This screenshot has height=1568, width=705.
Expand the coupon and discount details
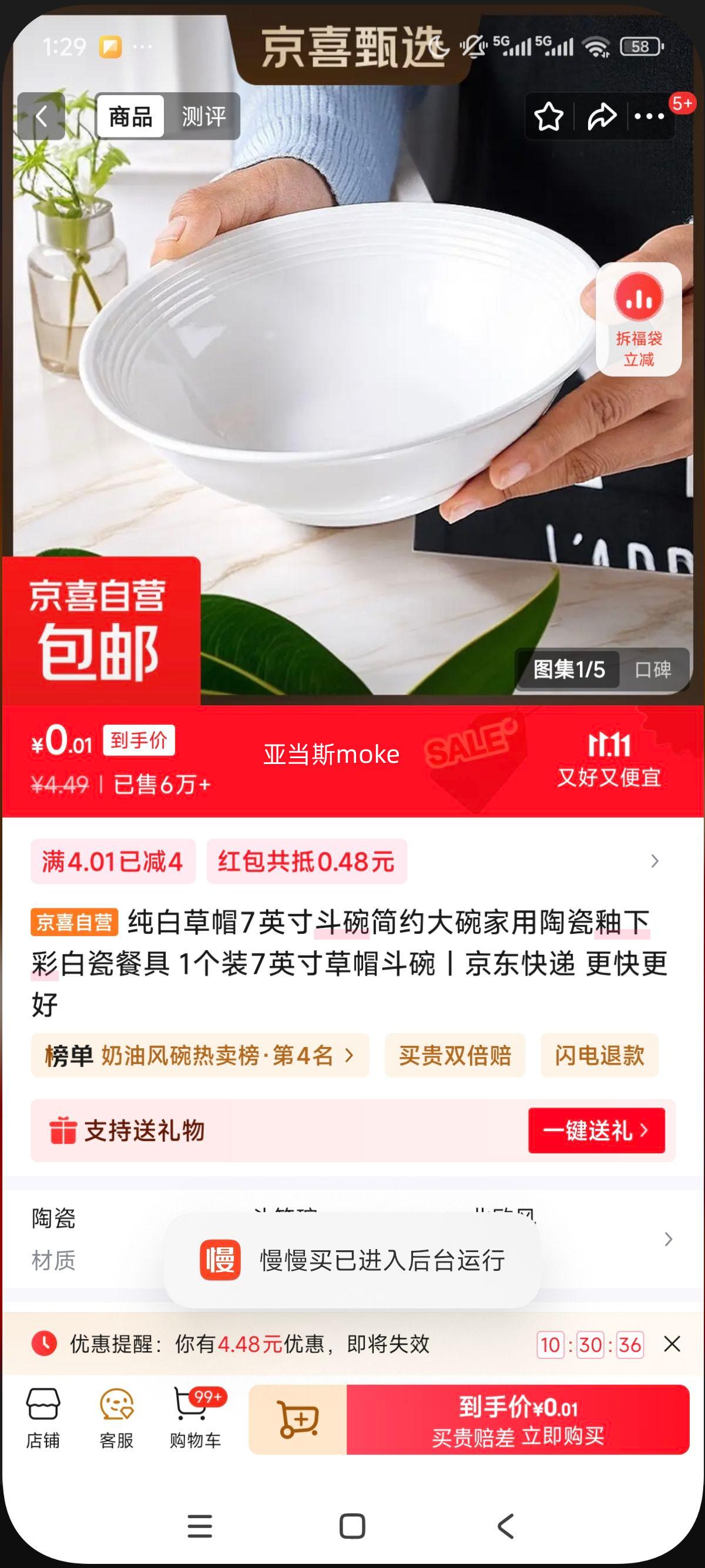pos(654,862)
